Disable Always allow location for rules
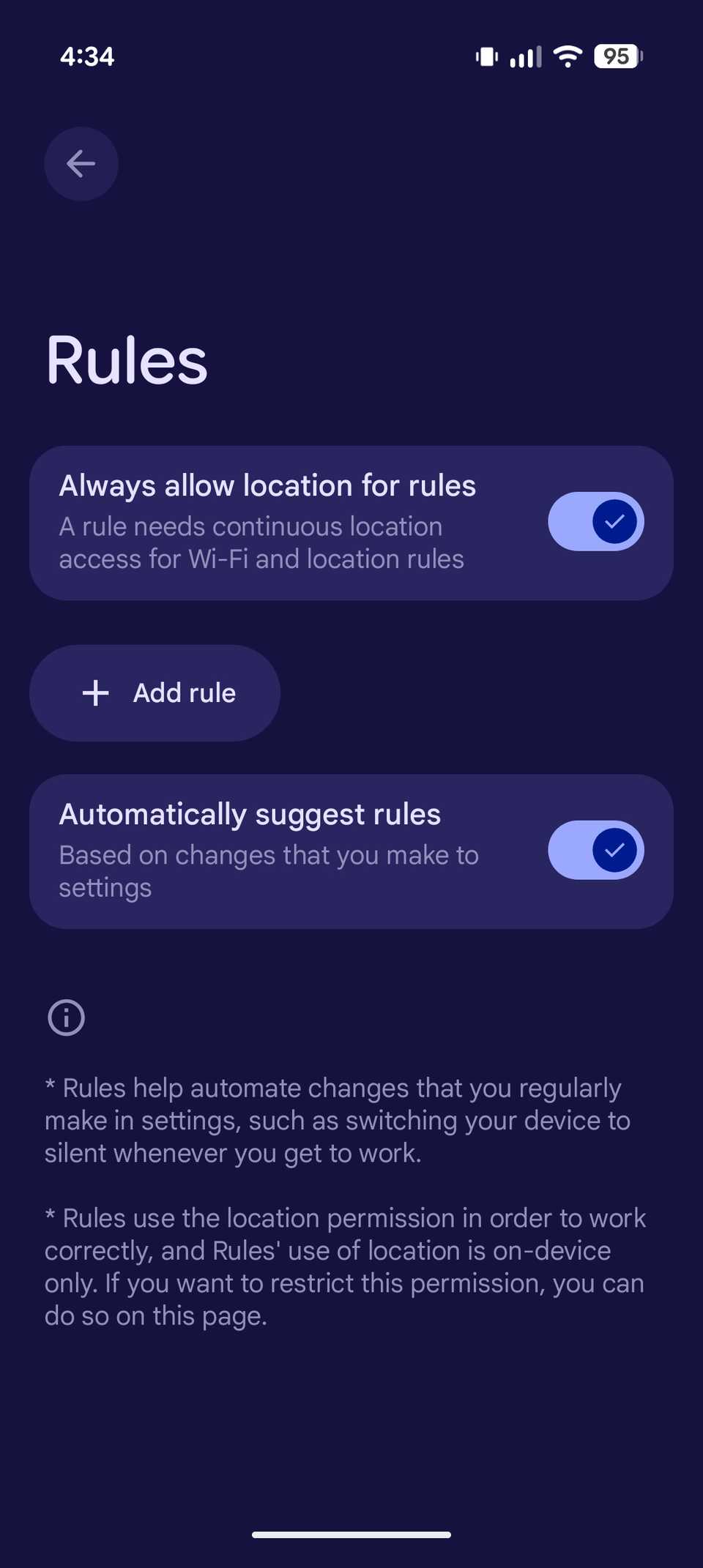Image resolution: width=703 pixels, height=1568 pixels. tap(595, 521)
